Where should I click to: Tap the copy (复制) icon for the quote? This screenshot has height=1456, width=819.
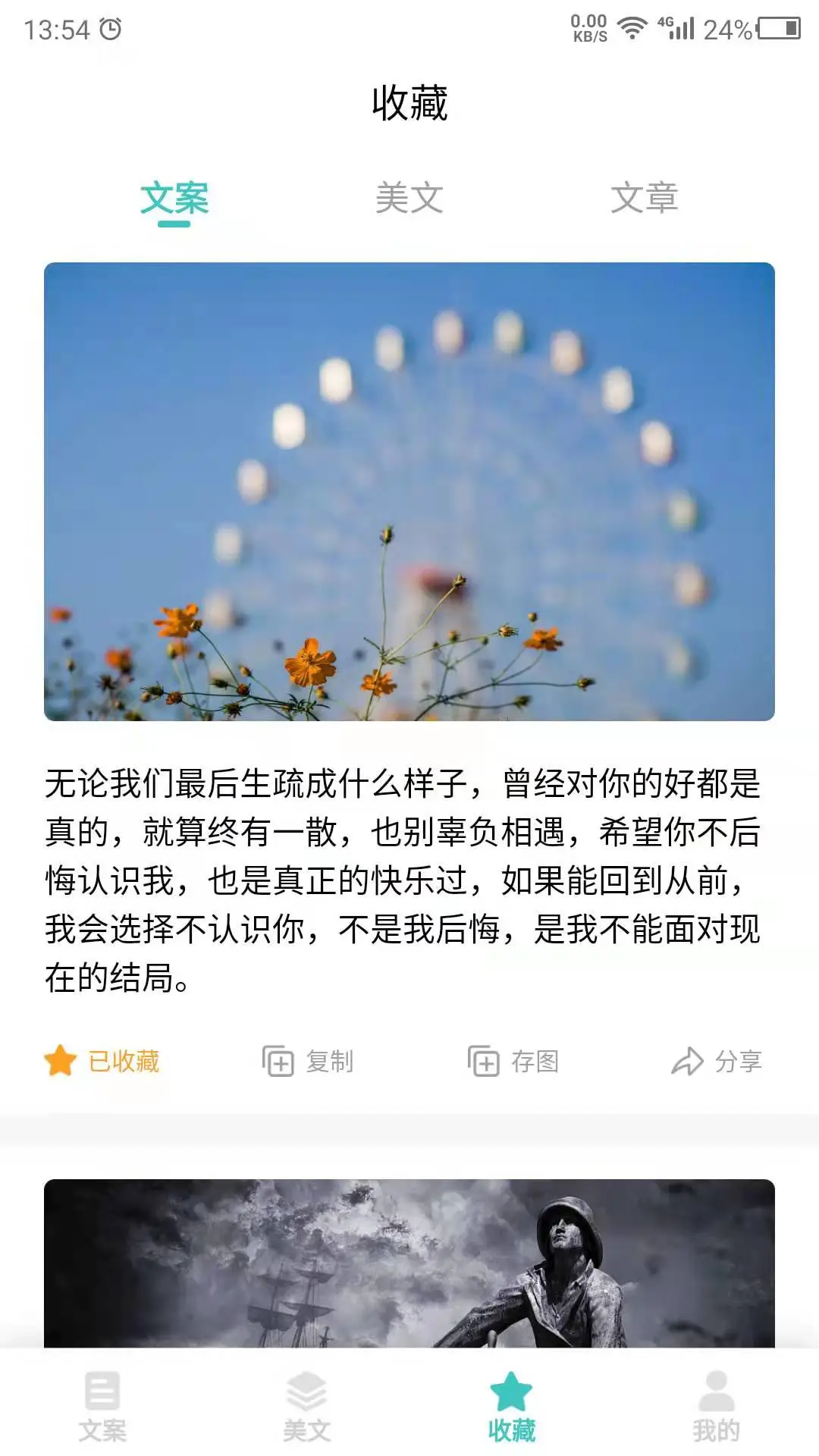277,1061
